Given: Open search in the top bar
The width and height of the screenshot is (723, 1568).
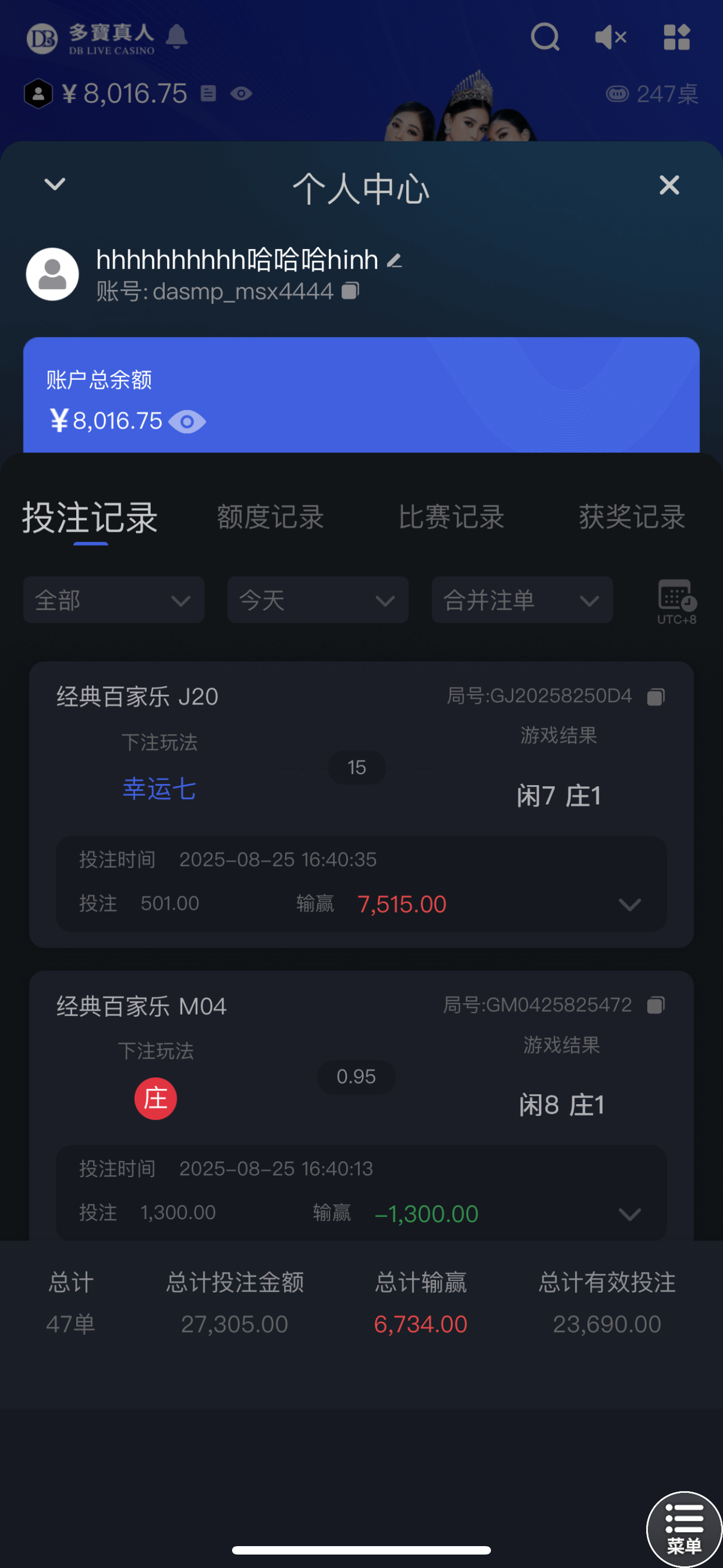Looking at the screenshot, I should point(545,38).
